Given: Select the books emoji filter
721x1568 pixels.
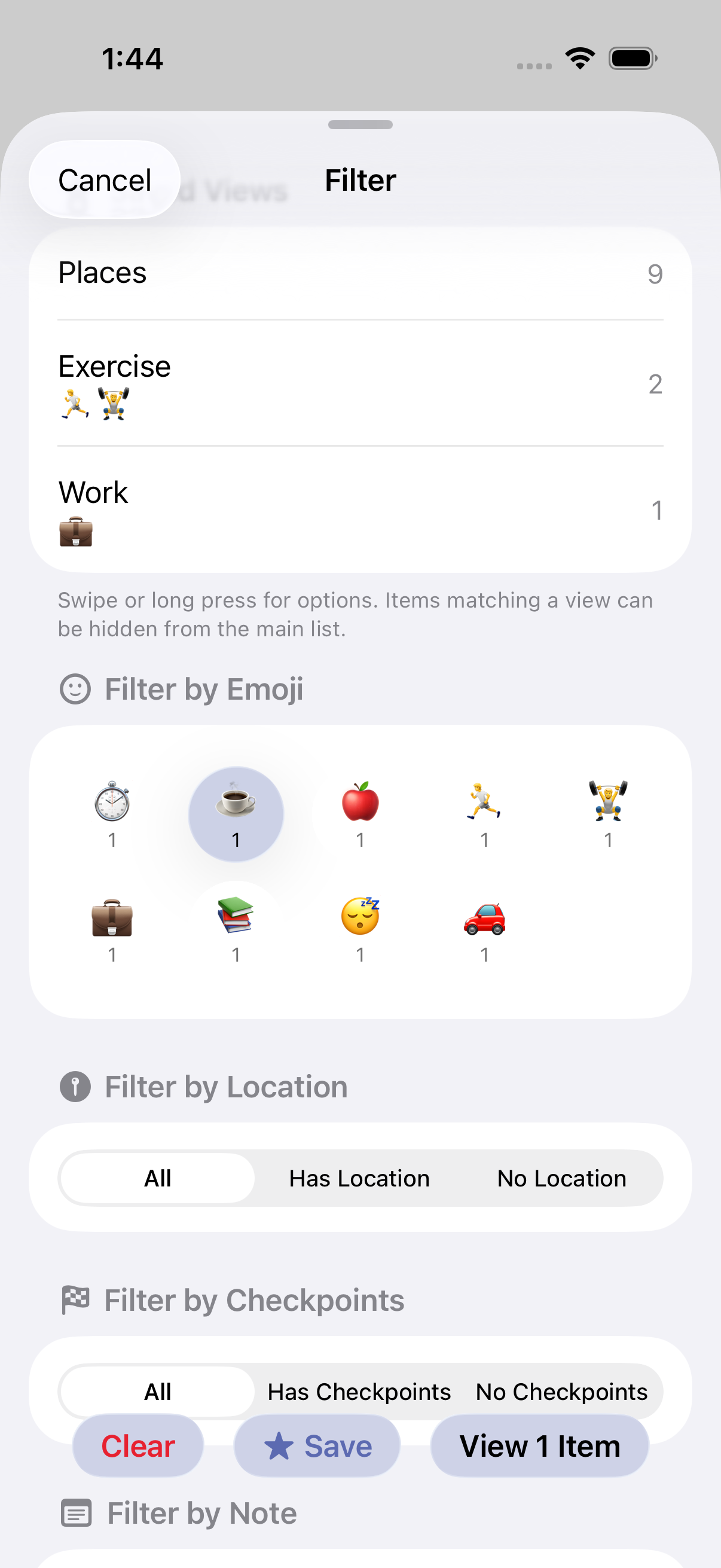Looking at the screenshot, I should coord(236,922).
